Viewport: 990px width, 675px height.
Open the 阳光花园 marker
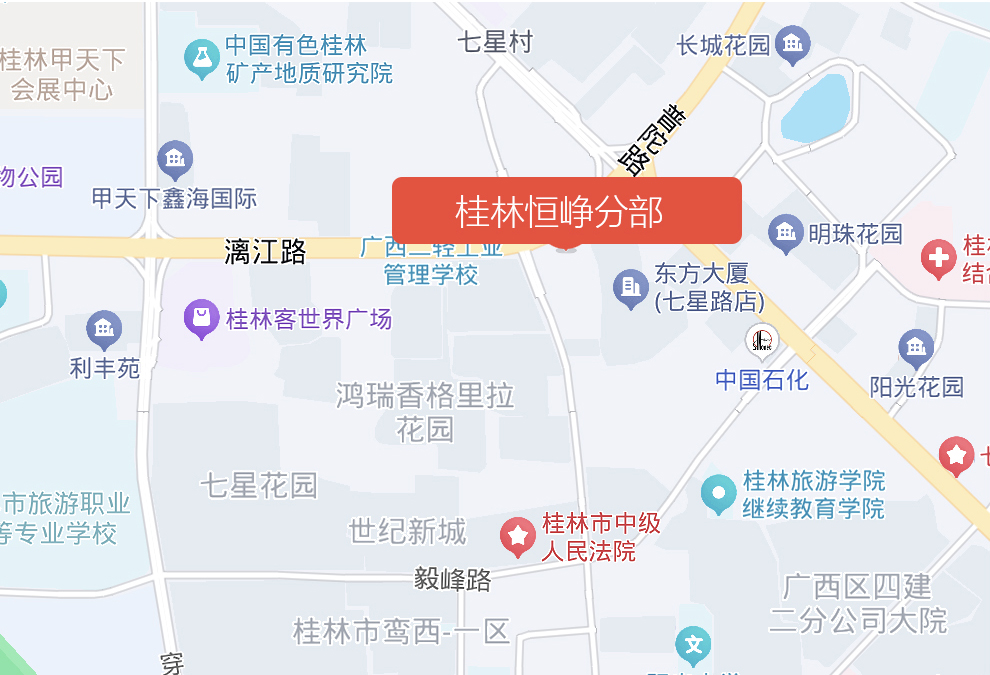pyautogui.click(x=916, y=348)
